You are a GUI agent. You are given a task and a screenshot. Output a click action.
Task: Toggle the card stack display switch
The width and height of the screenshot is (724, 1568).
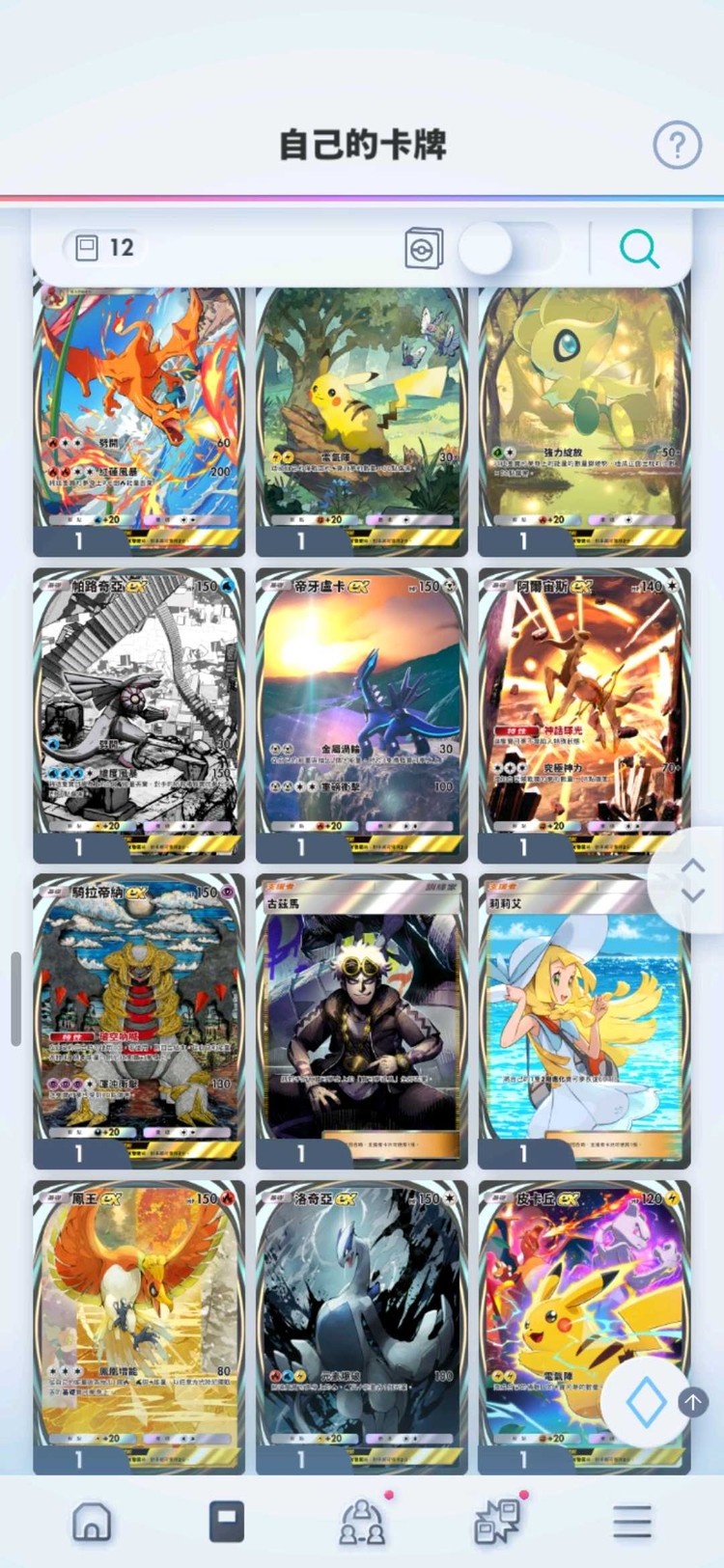click(509, 248)
